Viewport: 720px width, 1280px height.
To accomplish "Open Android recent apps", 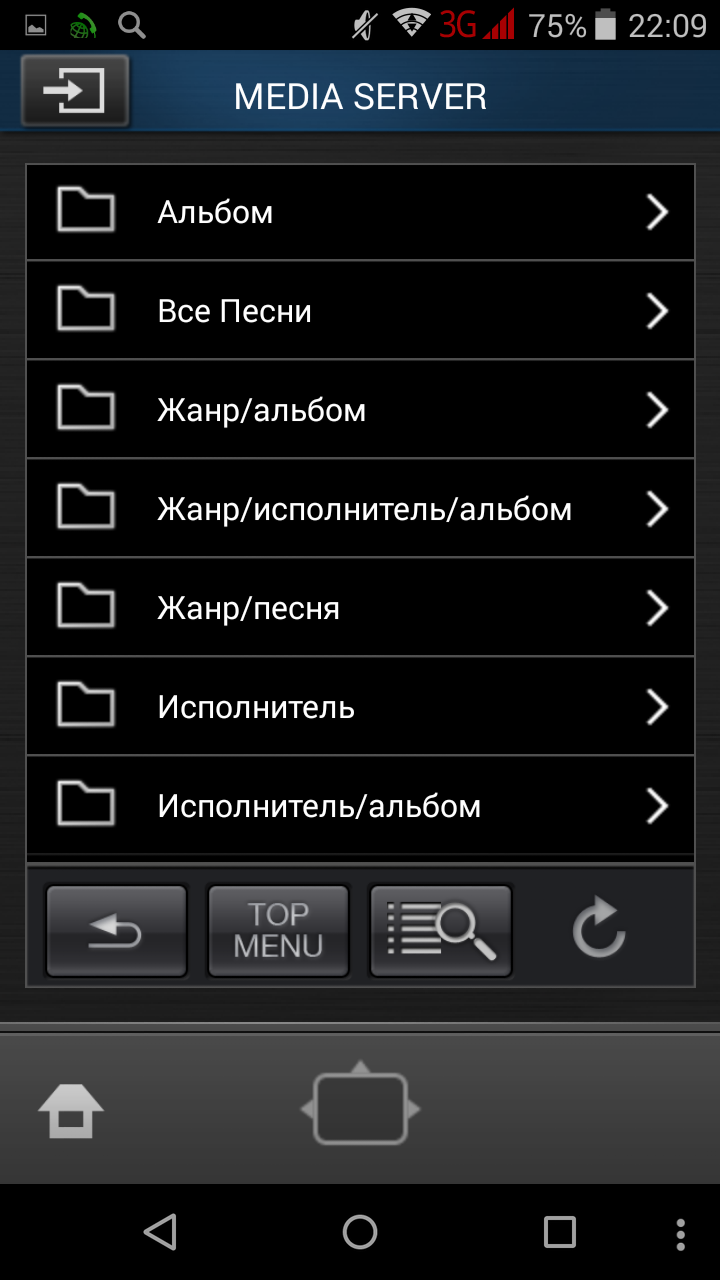I will point(559,1232).
